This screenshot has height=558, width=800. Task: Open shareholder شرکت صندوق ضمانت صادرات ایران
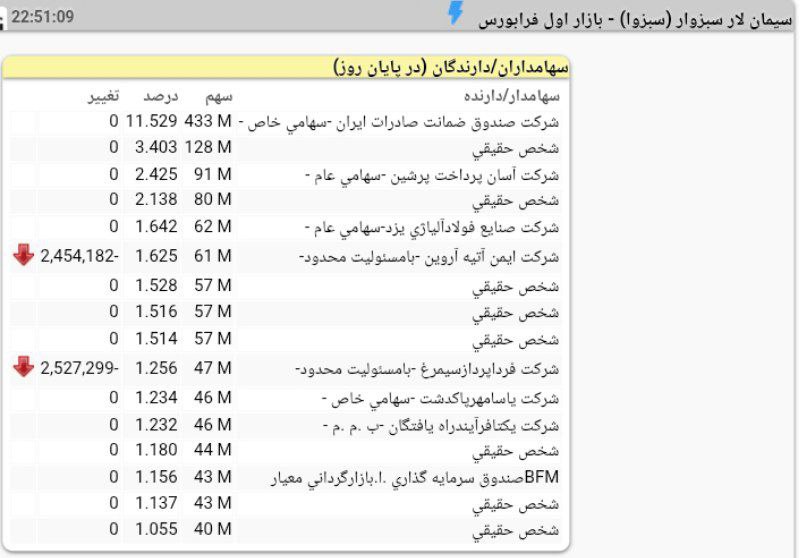tap(400, 122)
